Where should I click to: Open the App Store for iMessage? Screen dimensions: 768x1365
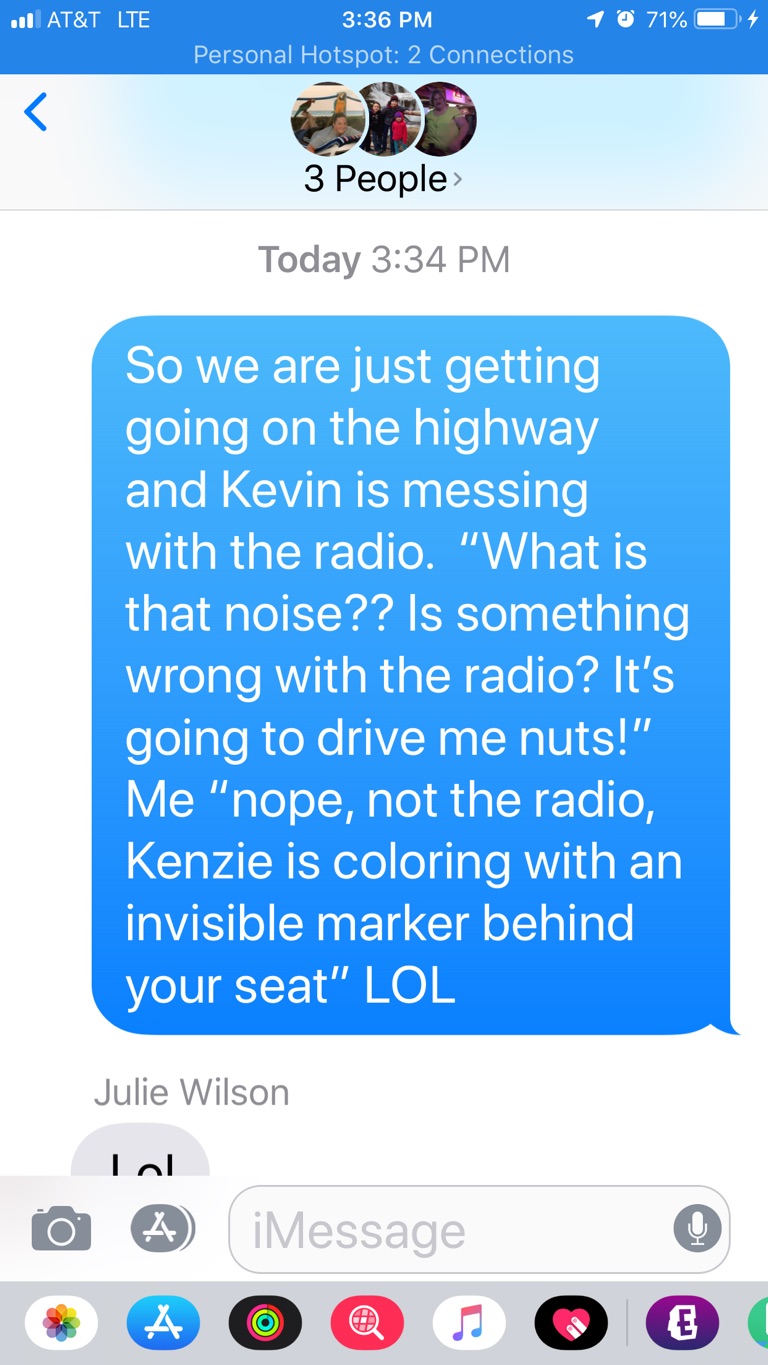point(163,1323)
